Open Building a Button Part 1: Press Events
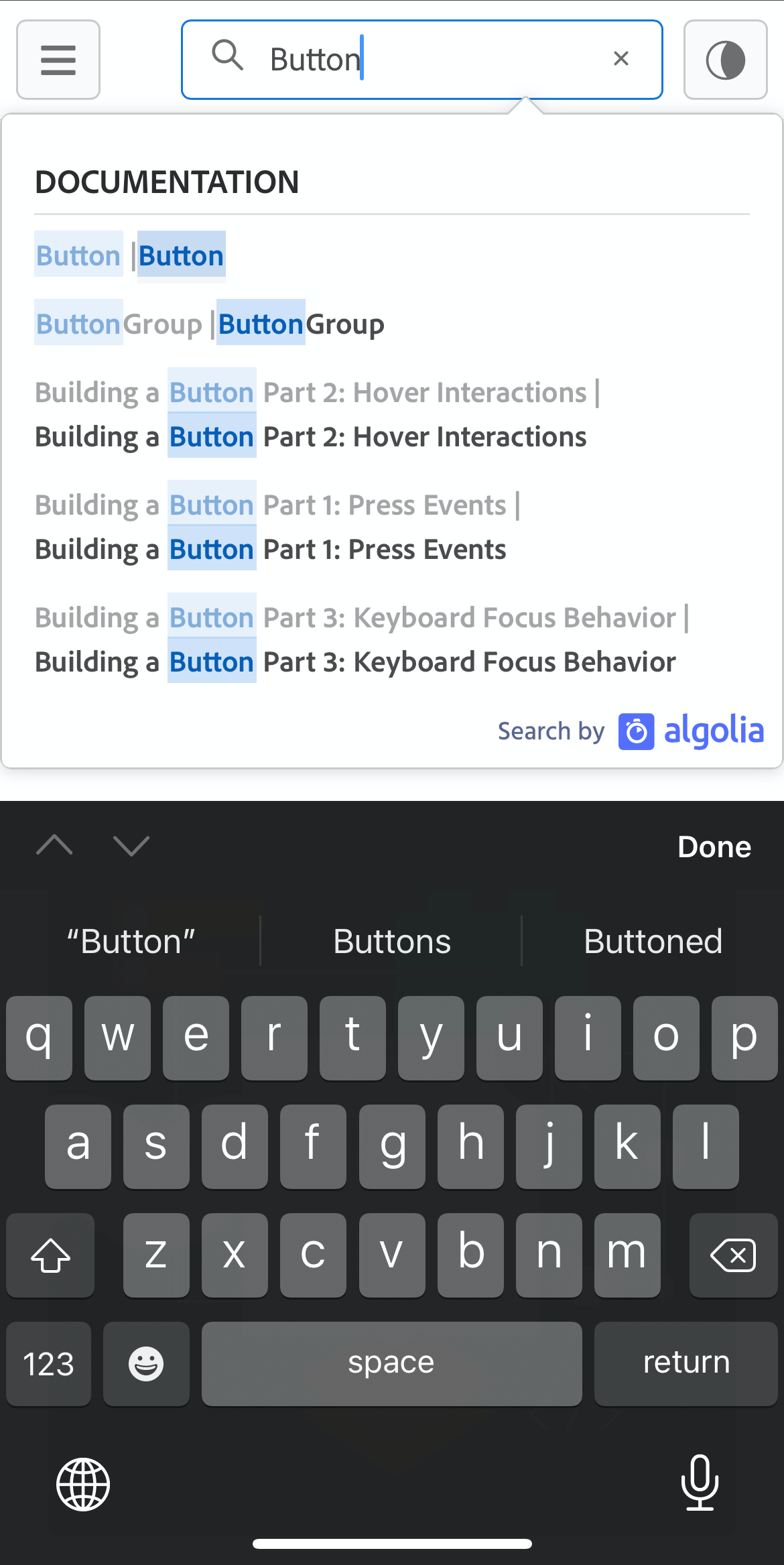Image resolution: width=784 pixels, height=1565 pixels. coord(271,550)
